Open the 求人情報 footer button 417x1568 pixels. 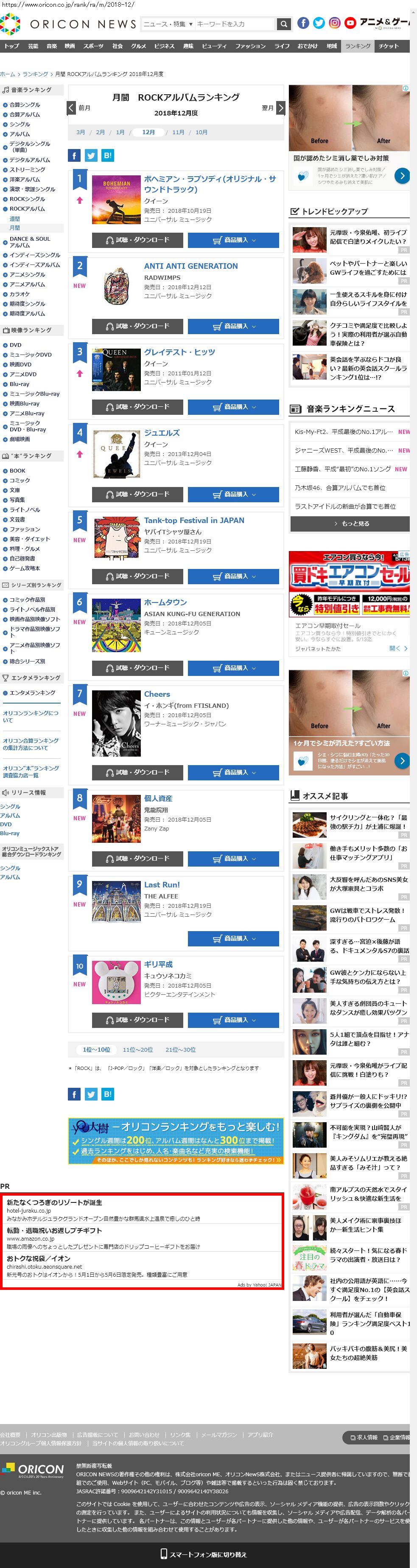tap(364, 1437)
